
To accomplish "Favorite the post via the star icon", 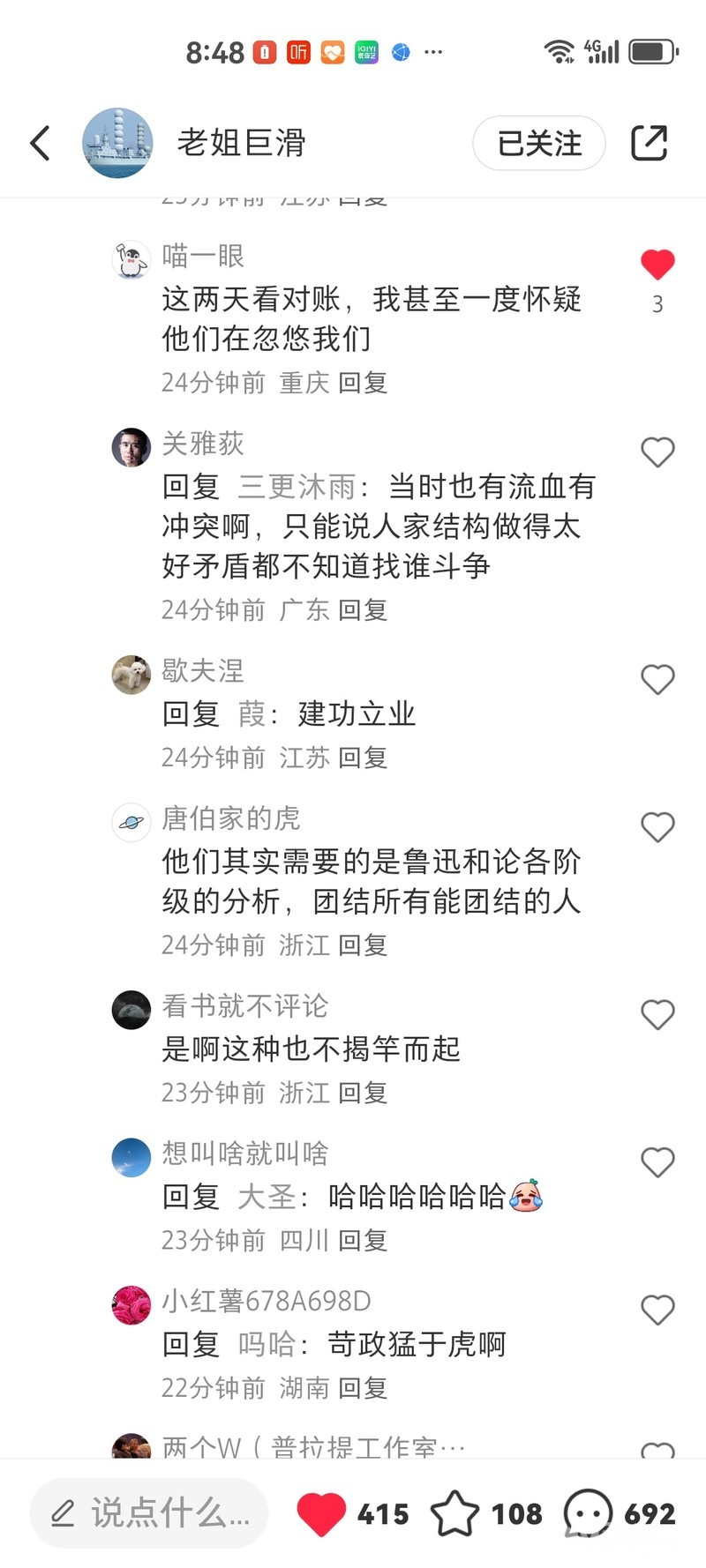I will [x=454, y=1514].
